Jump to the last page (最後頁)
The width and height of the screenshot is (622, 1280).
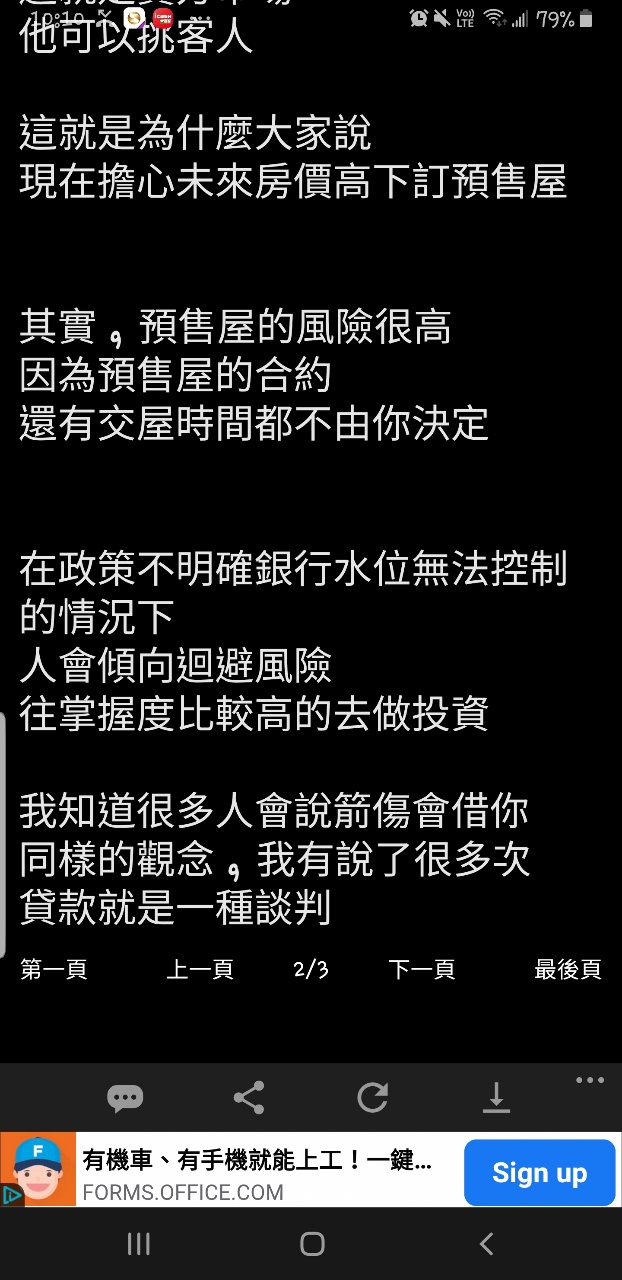coord(567,969)
